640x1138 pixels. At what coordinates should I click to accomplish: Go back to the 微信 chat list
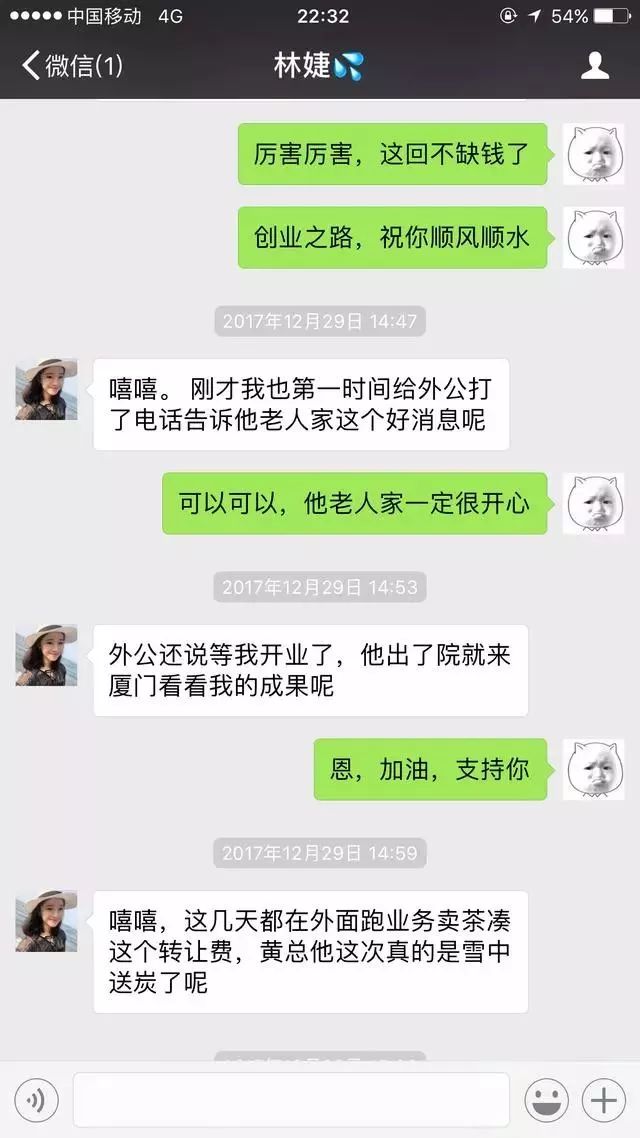72,66
